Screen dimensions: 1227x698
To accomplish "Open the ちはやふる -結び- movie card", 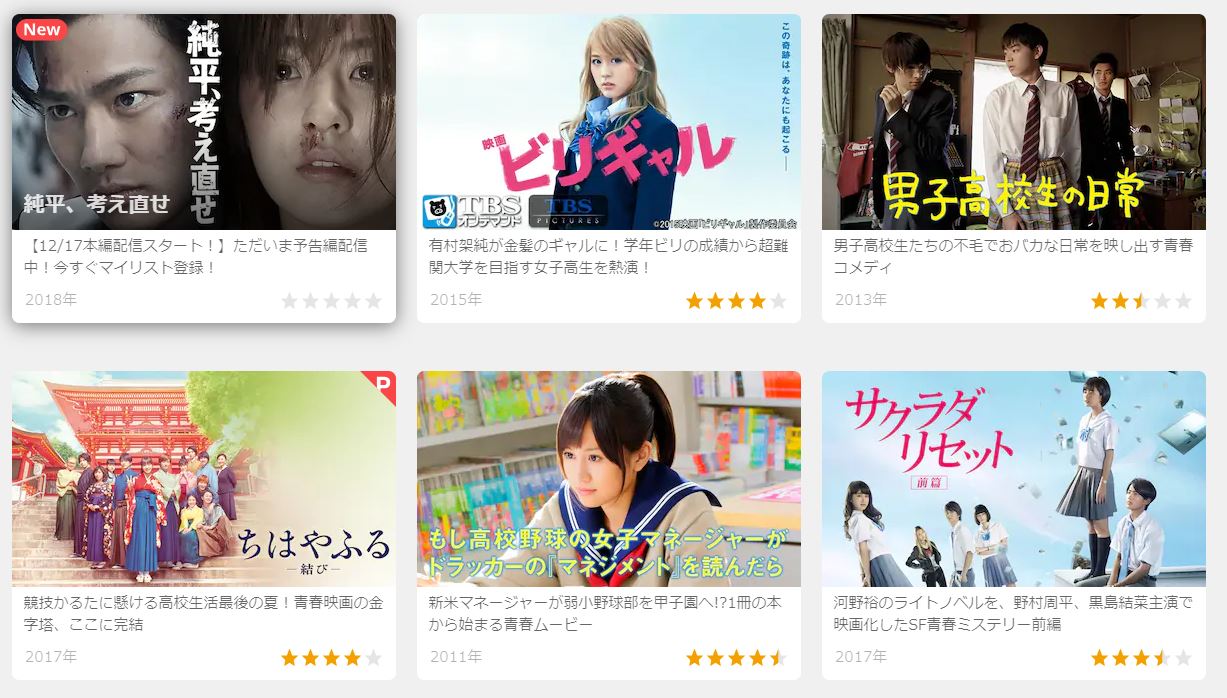I will [x=204, y=480].
